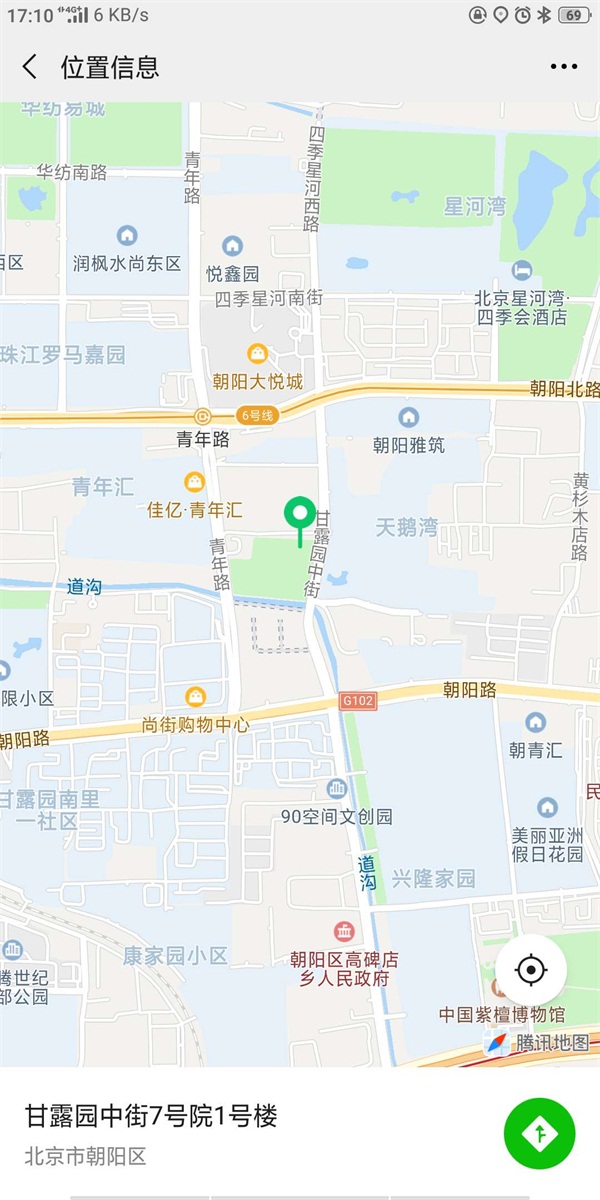Recenter map to my current location
The width and height of the screenshot is (600, 1200).
point(531,969)
